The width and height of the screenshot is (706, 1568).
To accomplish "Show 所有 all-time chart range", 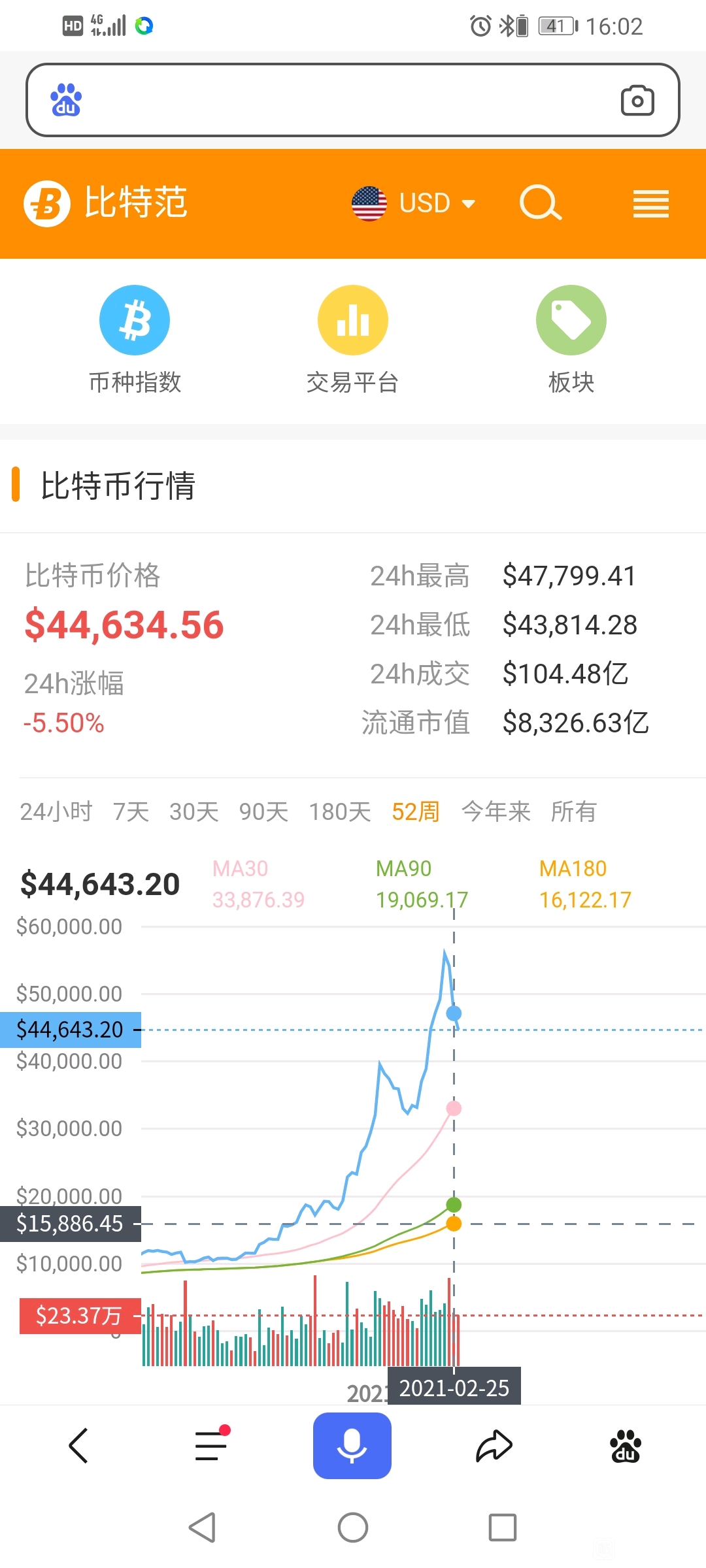I will click(x=573, y=811).
